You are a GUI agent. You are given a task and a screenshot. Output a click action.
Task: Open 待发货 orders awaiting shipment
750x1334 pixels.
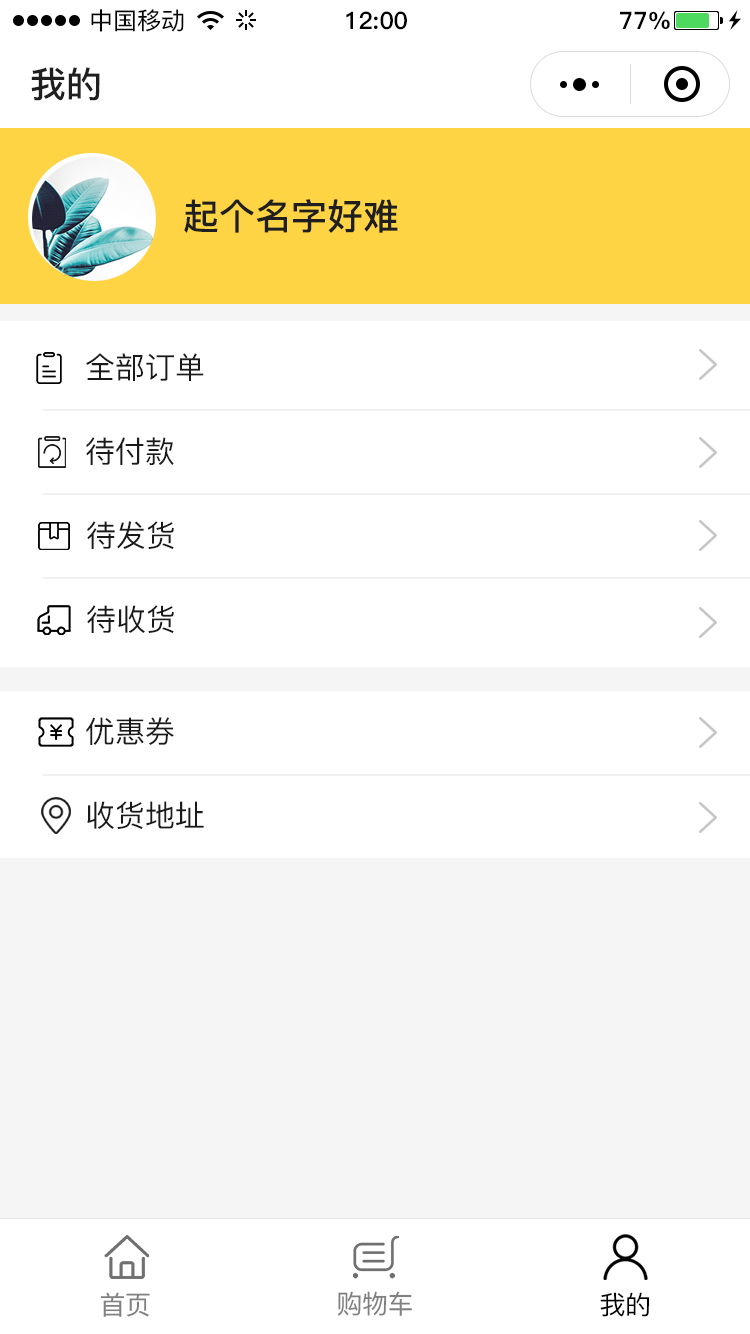[375, 536]
